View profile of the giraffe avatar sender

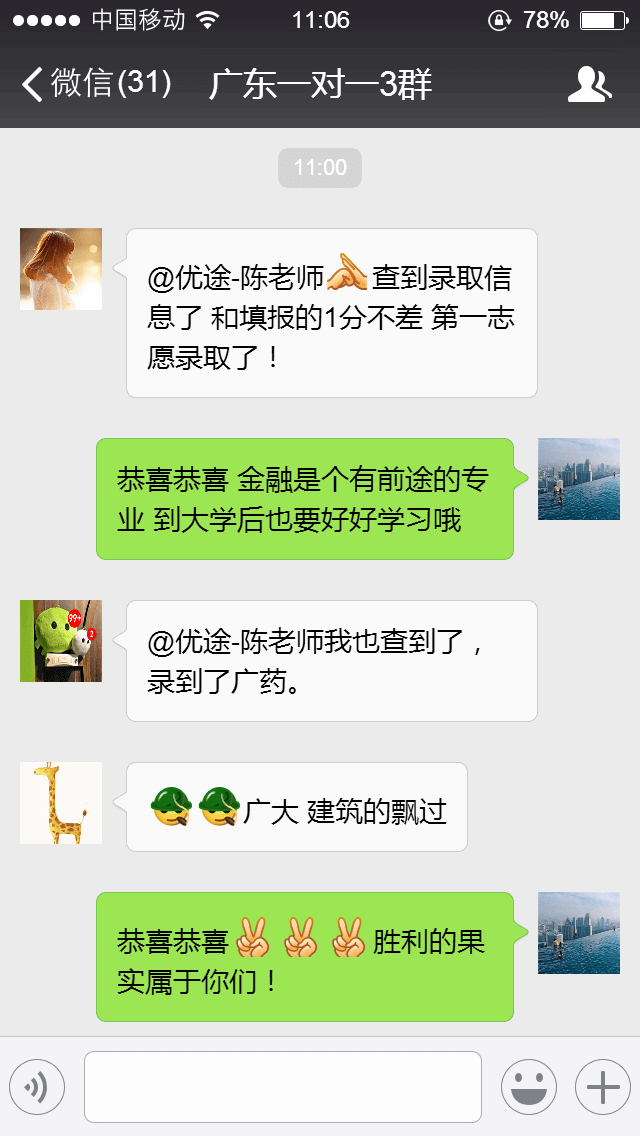click(x=61, y=803)
